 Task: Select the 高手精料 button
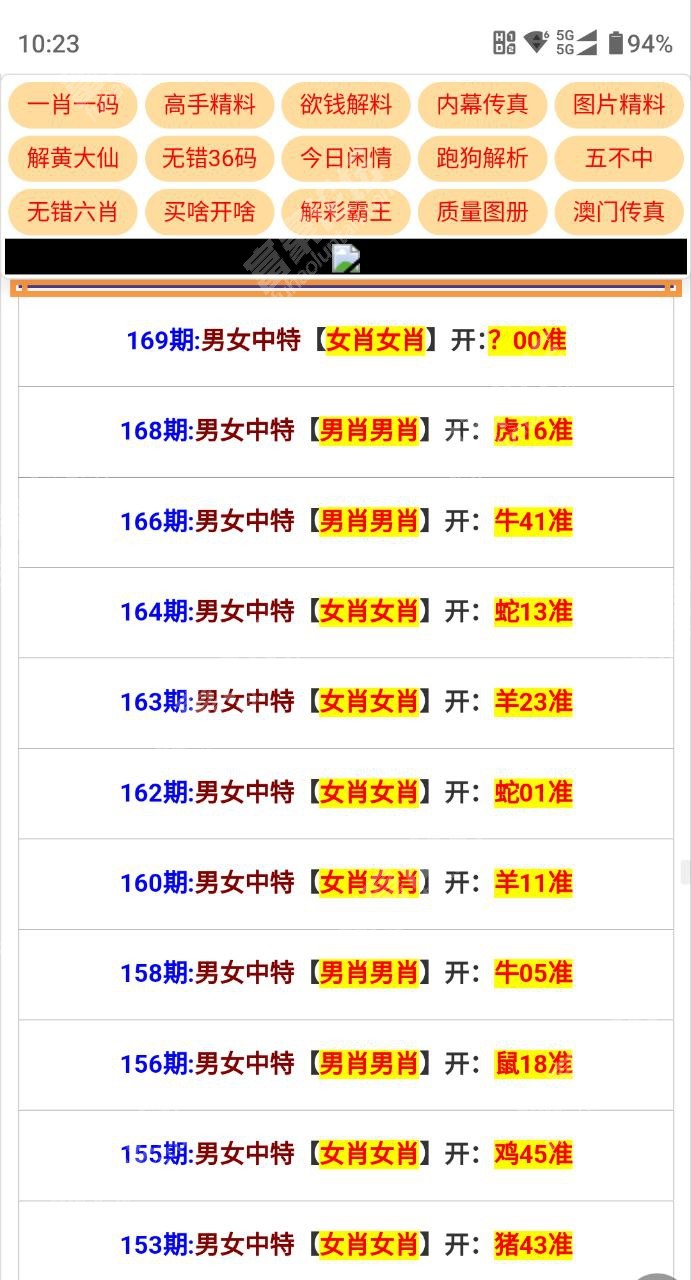pyautogui.click(x=209, y=105)
